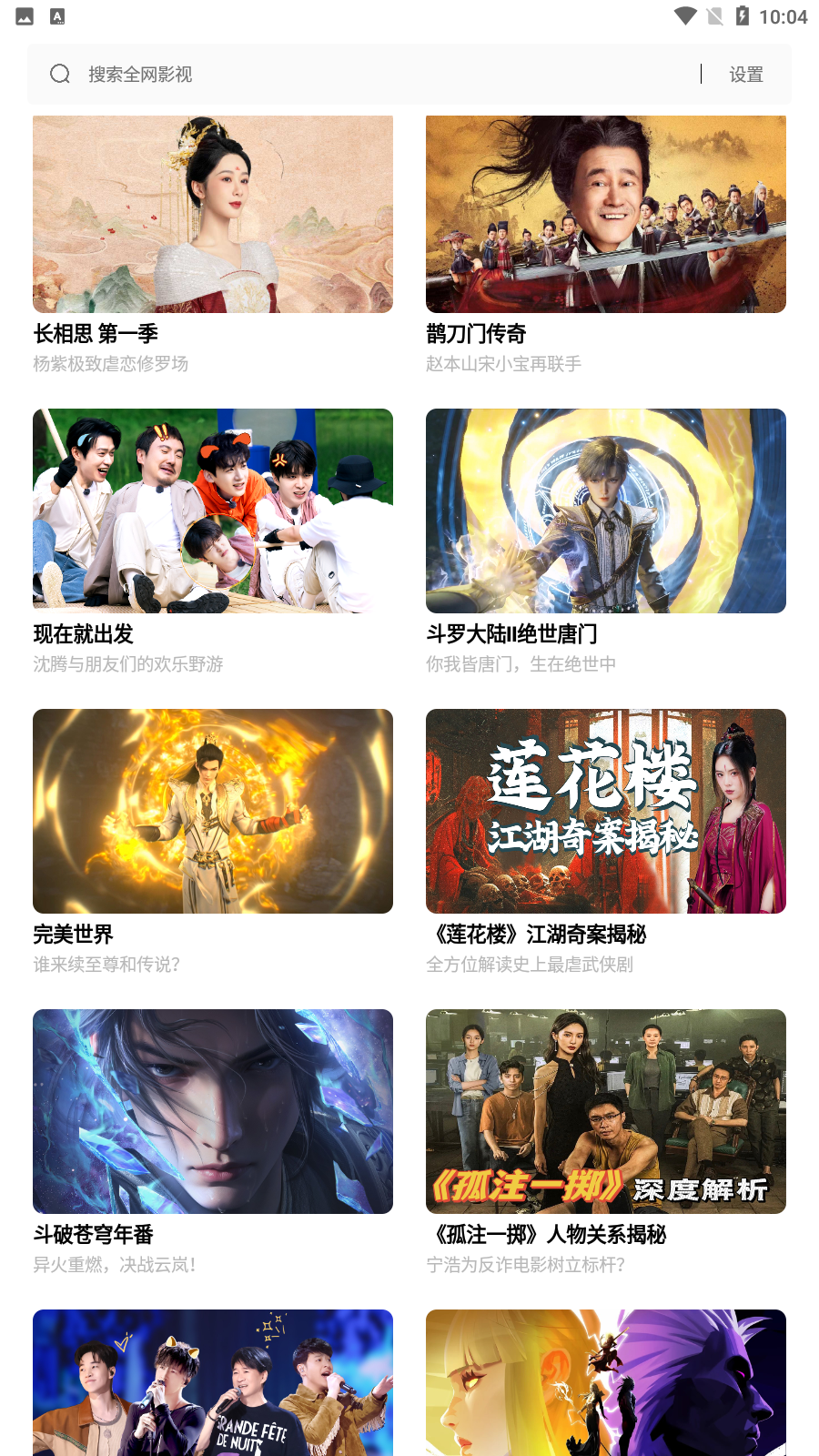The image size is (819, 1456).
Task: Click the title link 长相思 第一季
Action: point(94,335)
